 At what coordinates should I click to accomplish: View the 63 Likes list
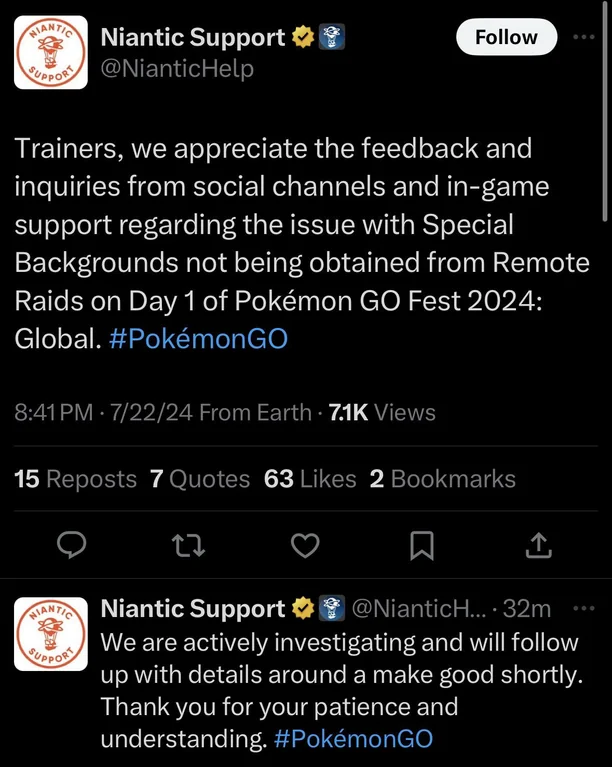[310, 479]
